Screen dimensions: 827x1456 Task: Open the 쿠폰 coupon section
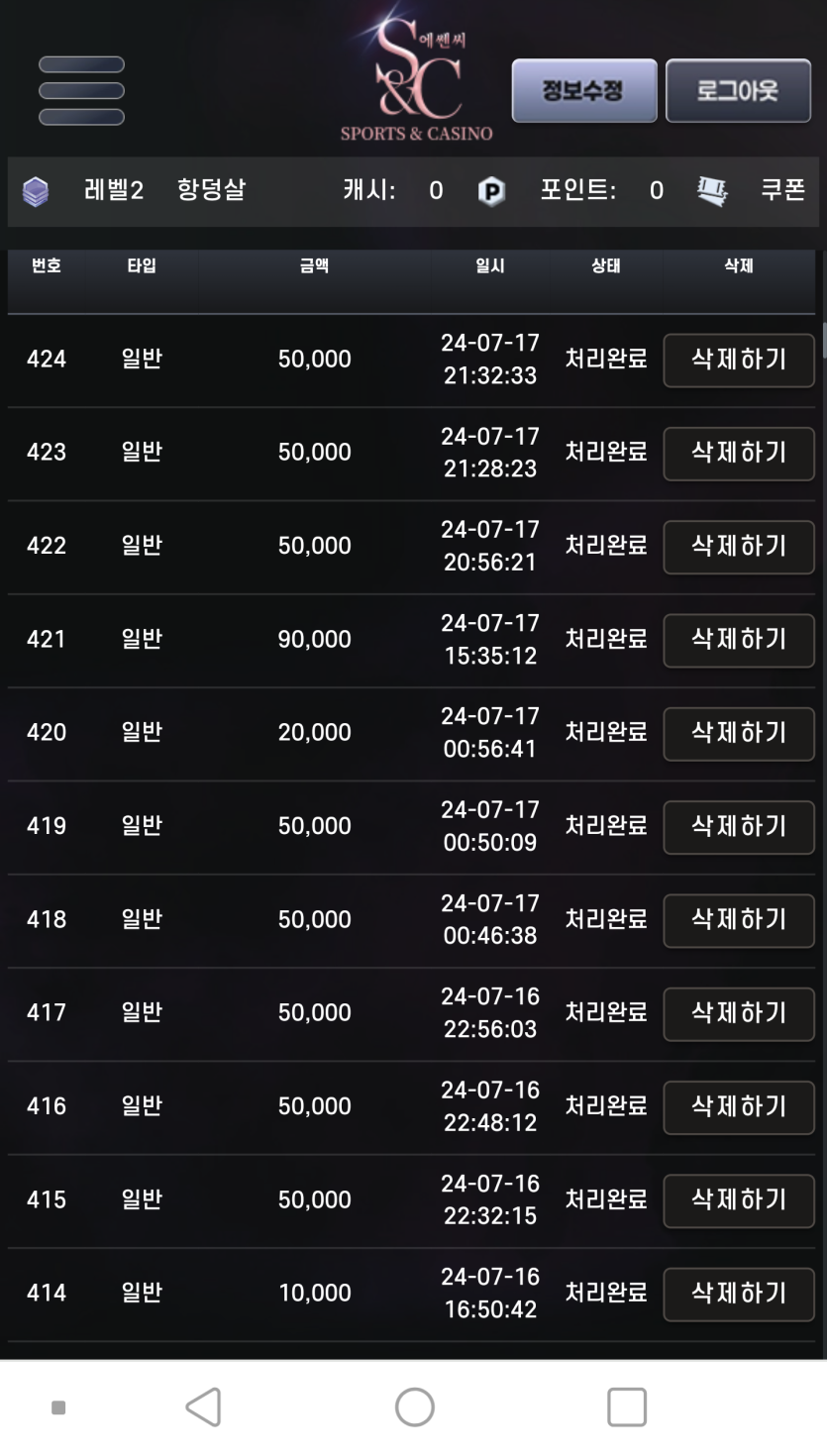coord(781,190)
